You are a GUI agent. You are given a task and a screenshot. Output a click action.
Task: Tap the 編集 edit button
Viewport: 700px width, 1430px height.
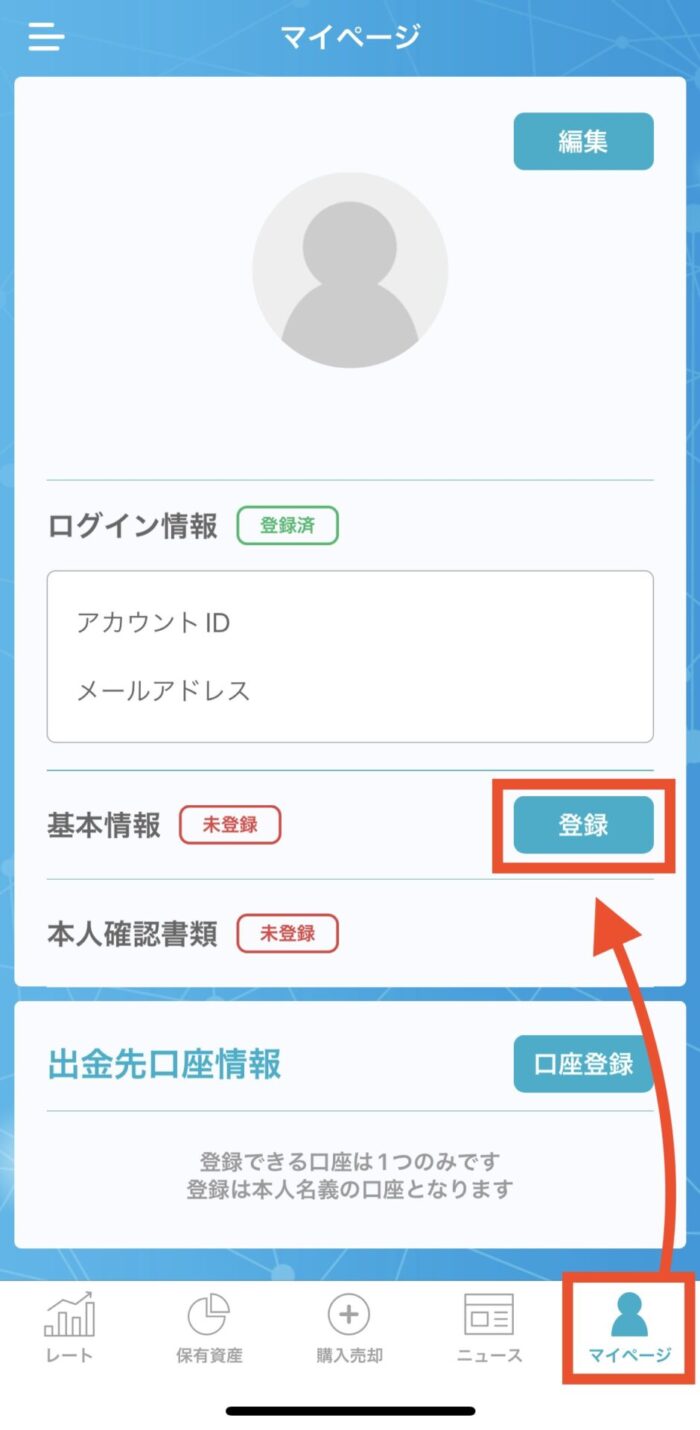click(x=583, y=141)
